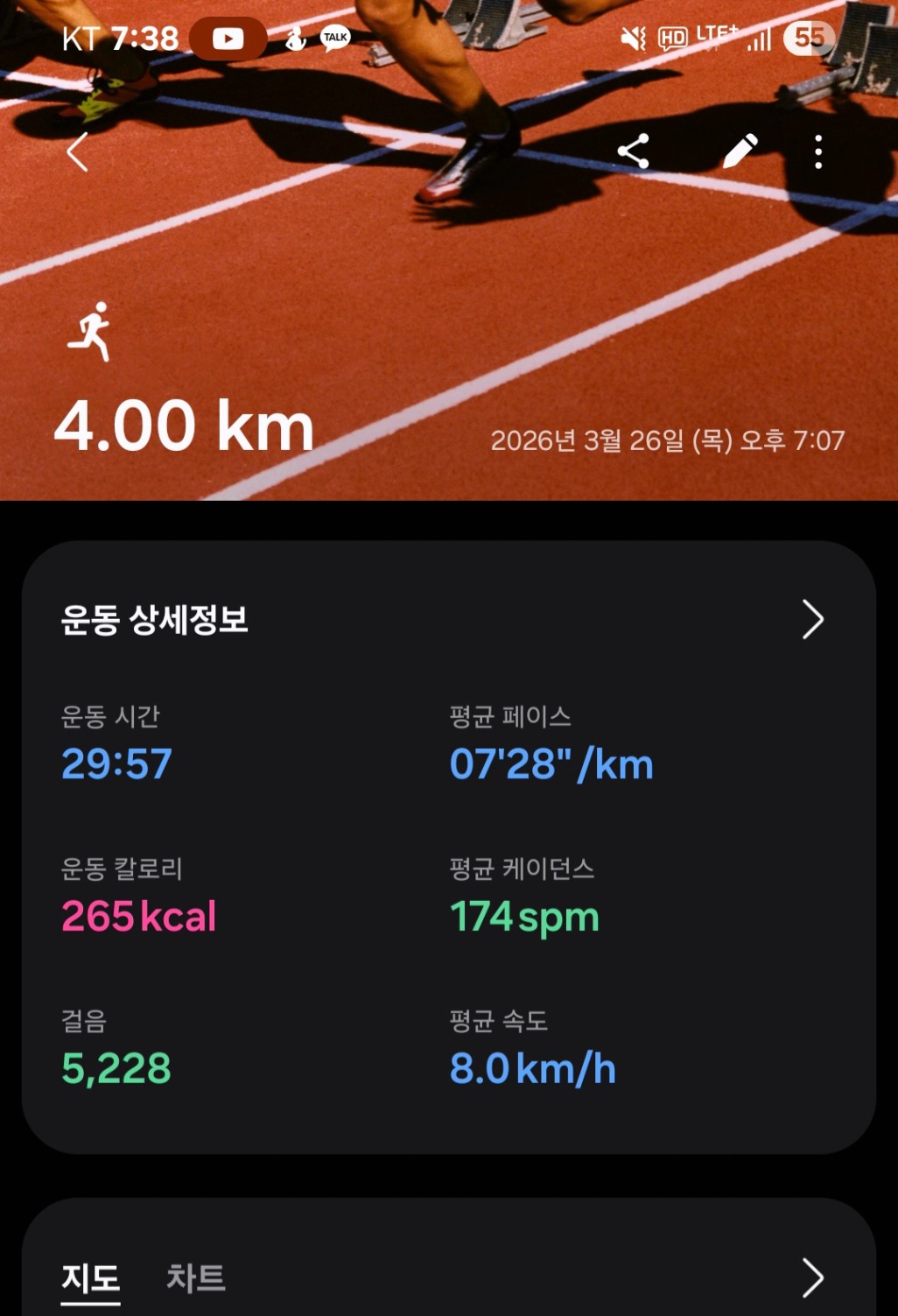Image resolution: width=898 pixels, height=1316 pixels.
Task: Edit the workout with the pencil icon
Action: (x=740, y=151)
